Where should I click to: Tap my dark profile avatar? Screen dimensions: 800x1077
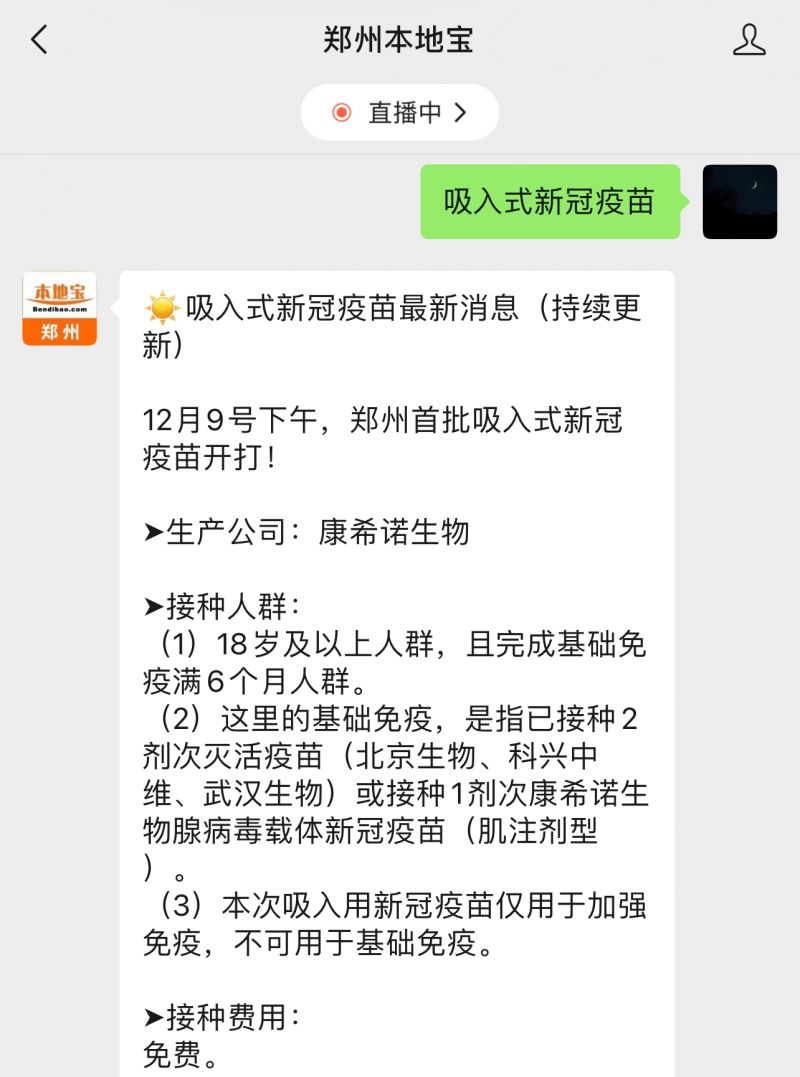pos(739,202)
